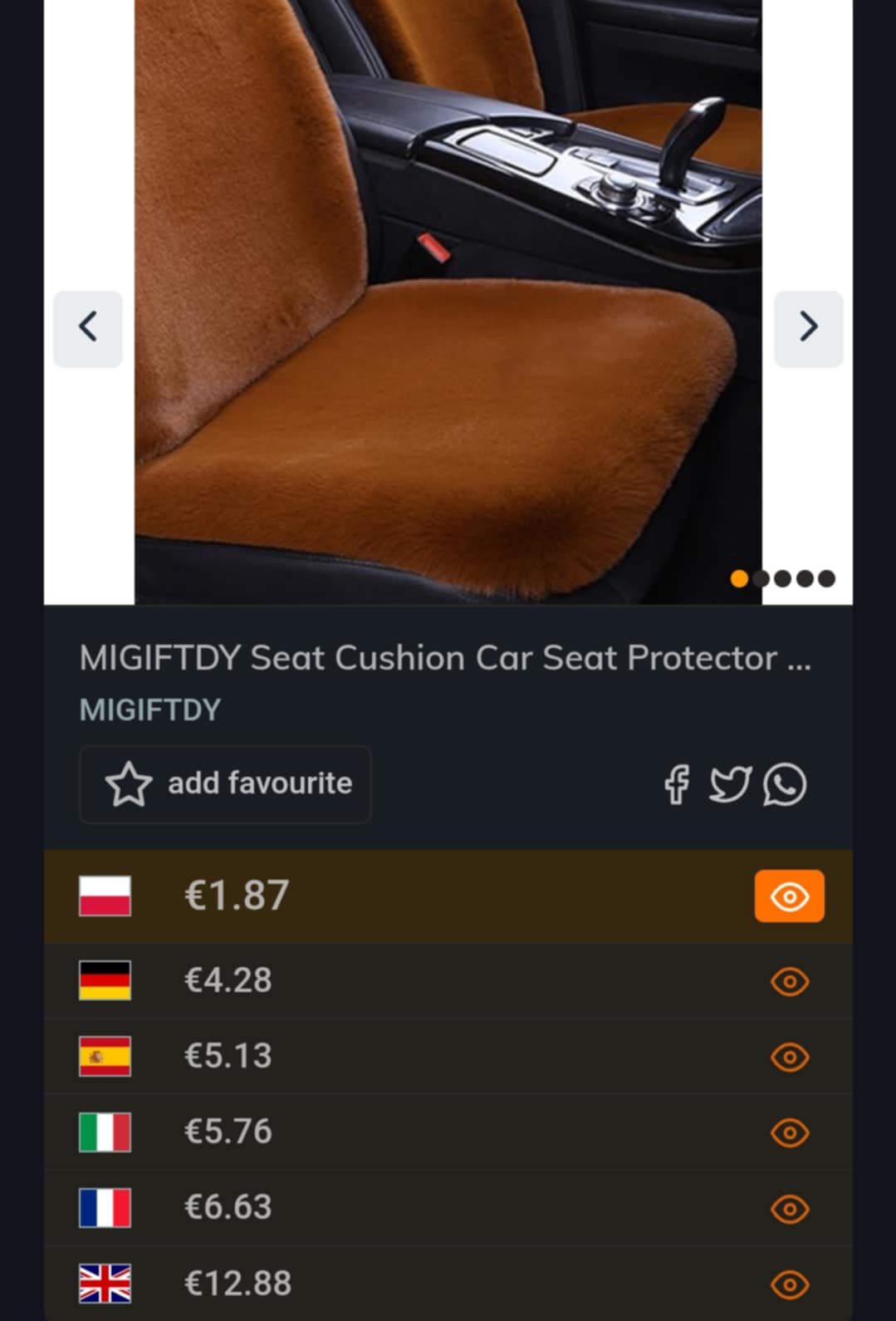The width and height of the screenshot is (896, 1321).
Task: Share product via WhatsApp
Action: coord(784,784)
